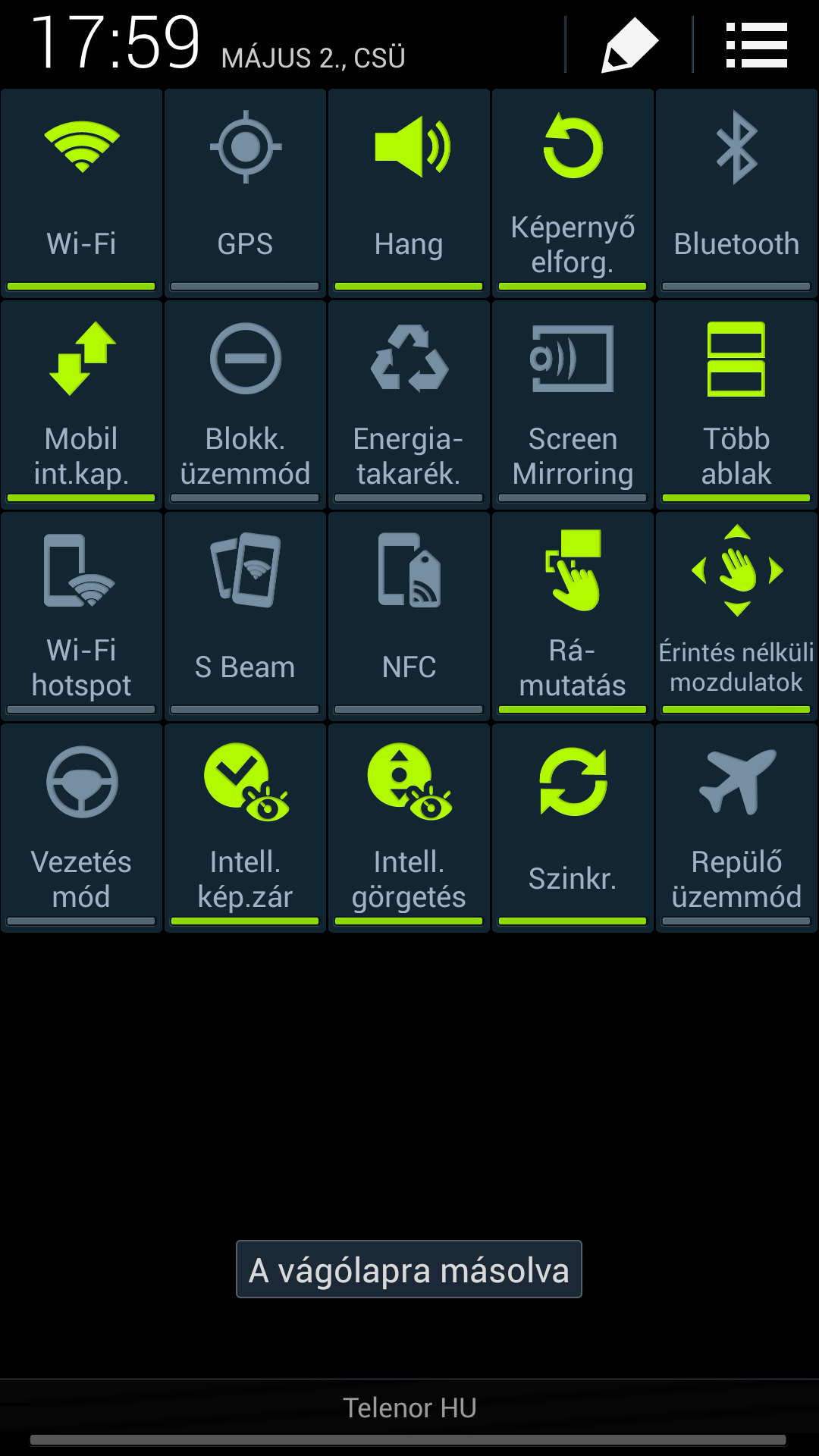Screen dimensions: 819x1456
Task: Activate S Beam
Action: pos(245,615)
